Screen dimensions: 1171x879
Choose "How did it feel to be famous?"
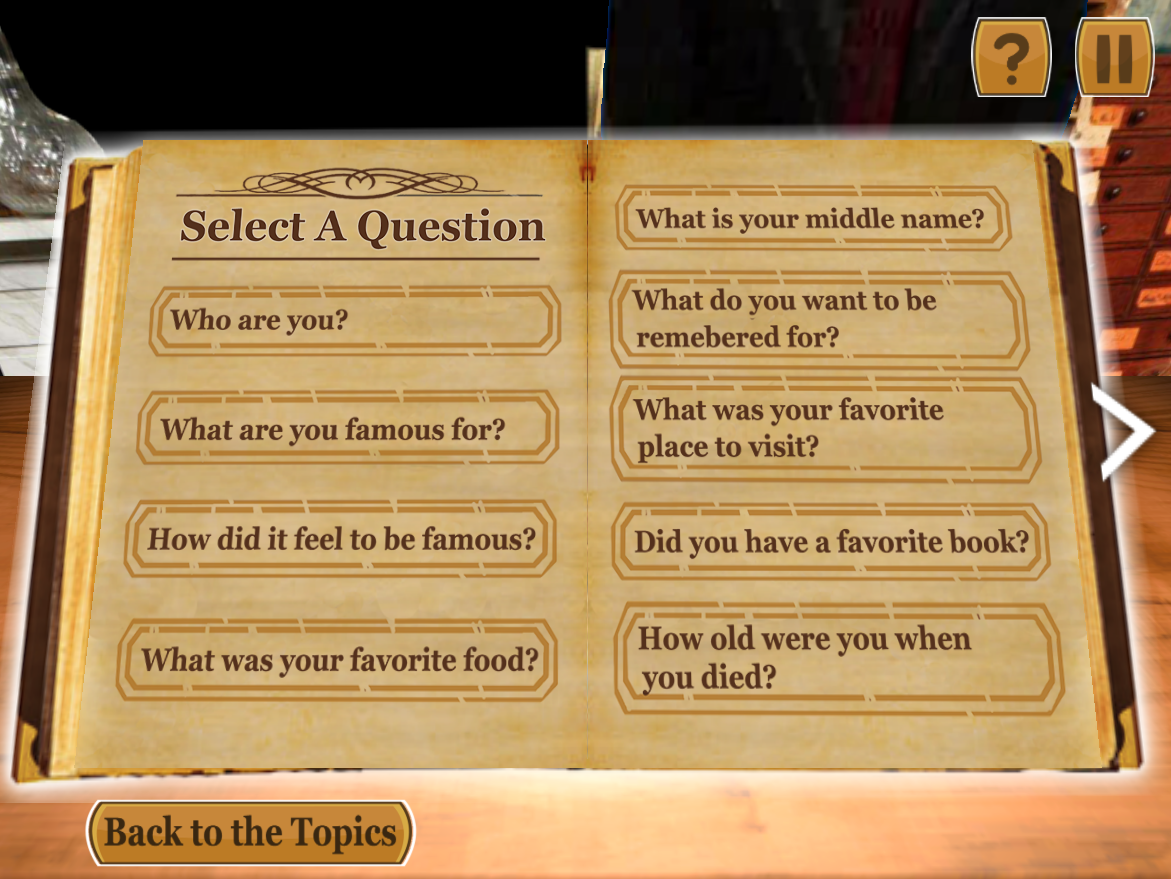coord(341,540)
